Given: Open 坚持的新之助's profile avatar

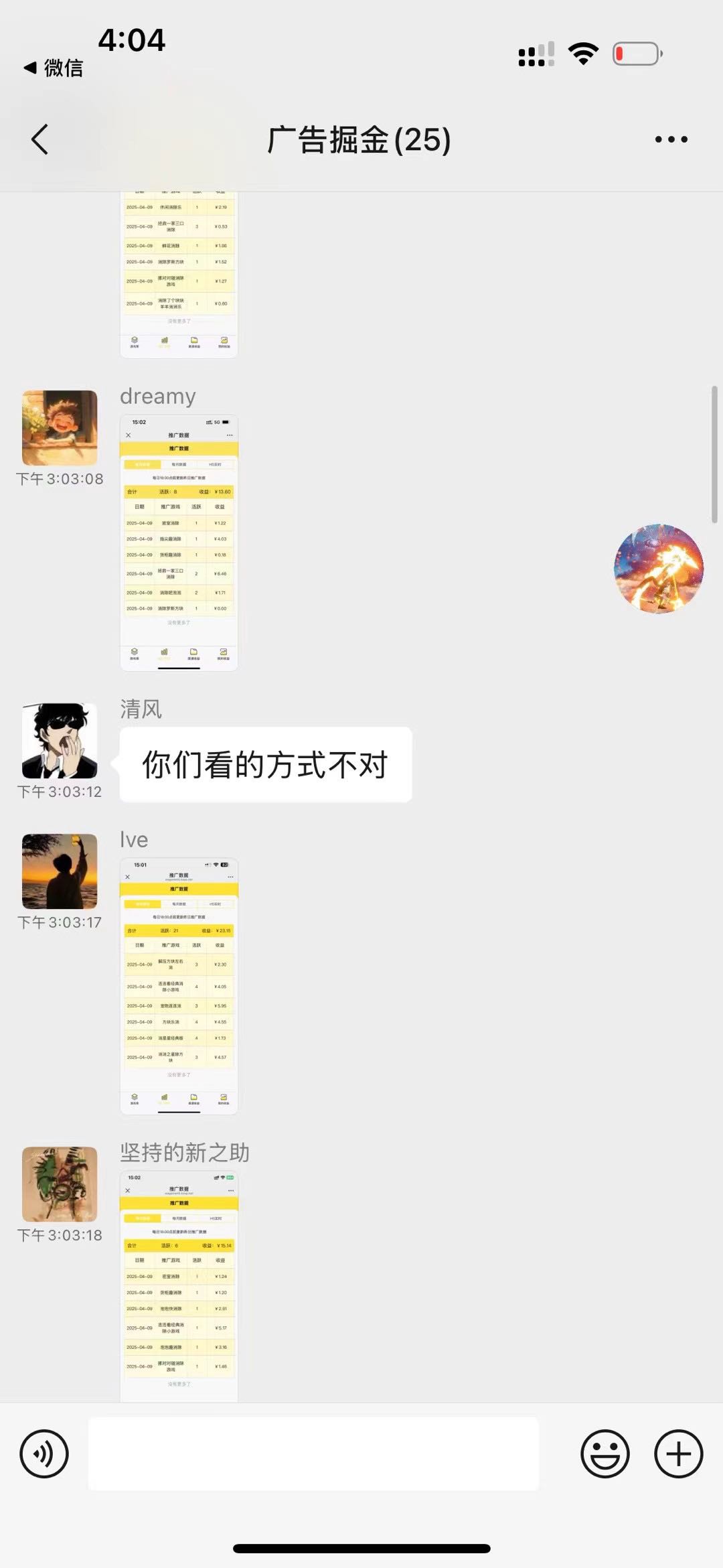Looking at the screenshot, I should (60, 1184).
